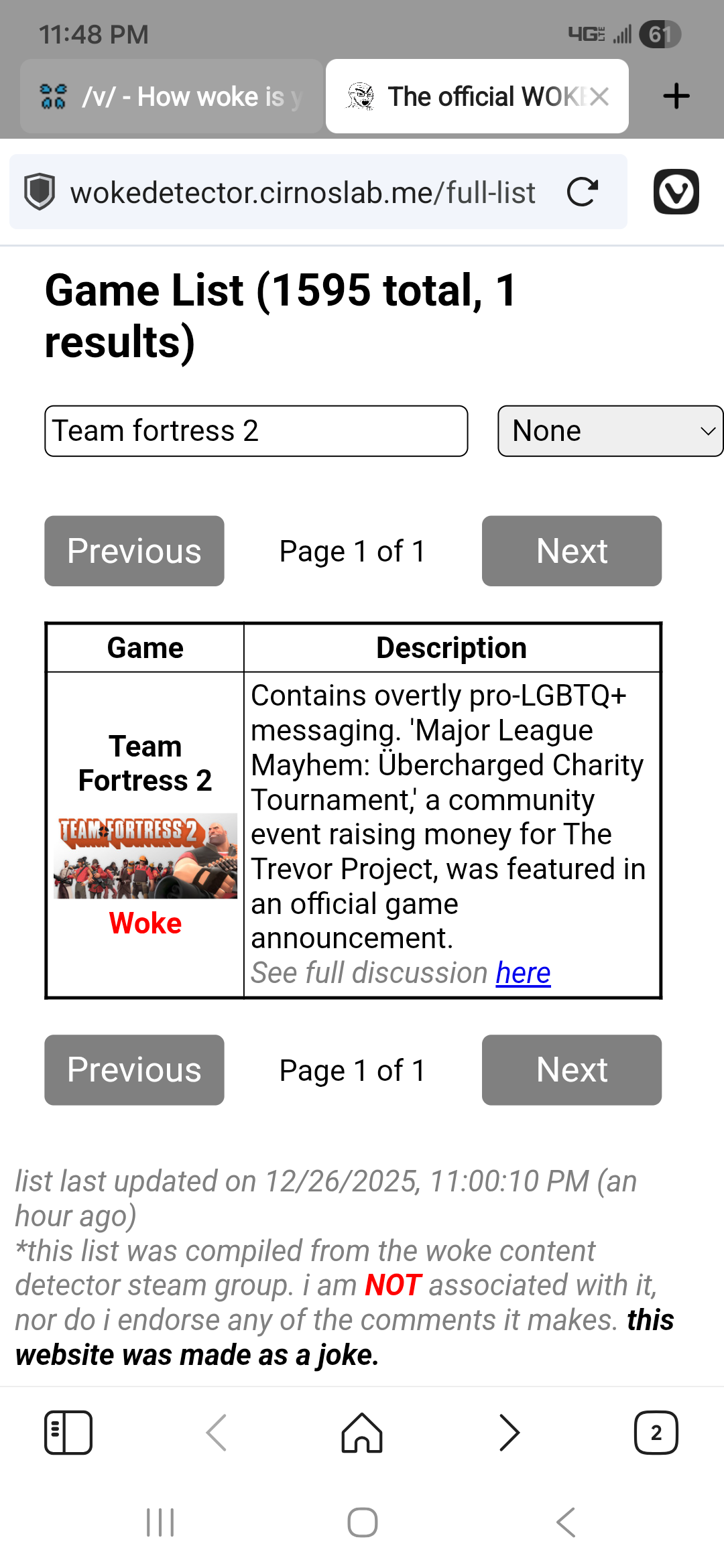
Task: Go to the browser home page
Action: click(x=362, y=1433)
